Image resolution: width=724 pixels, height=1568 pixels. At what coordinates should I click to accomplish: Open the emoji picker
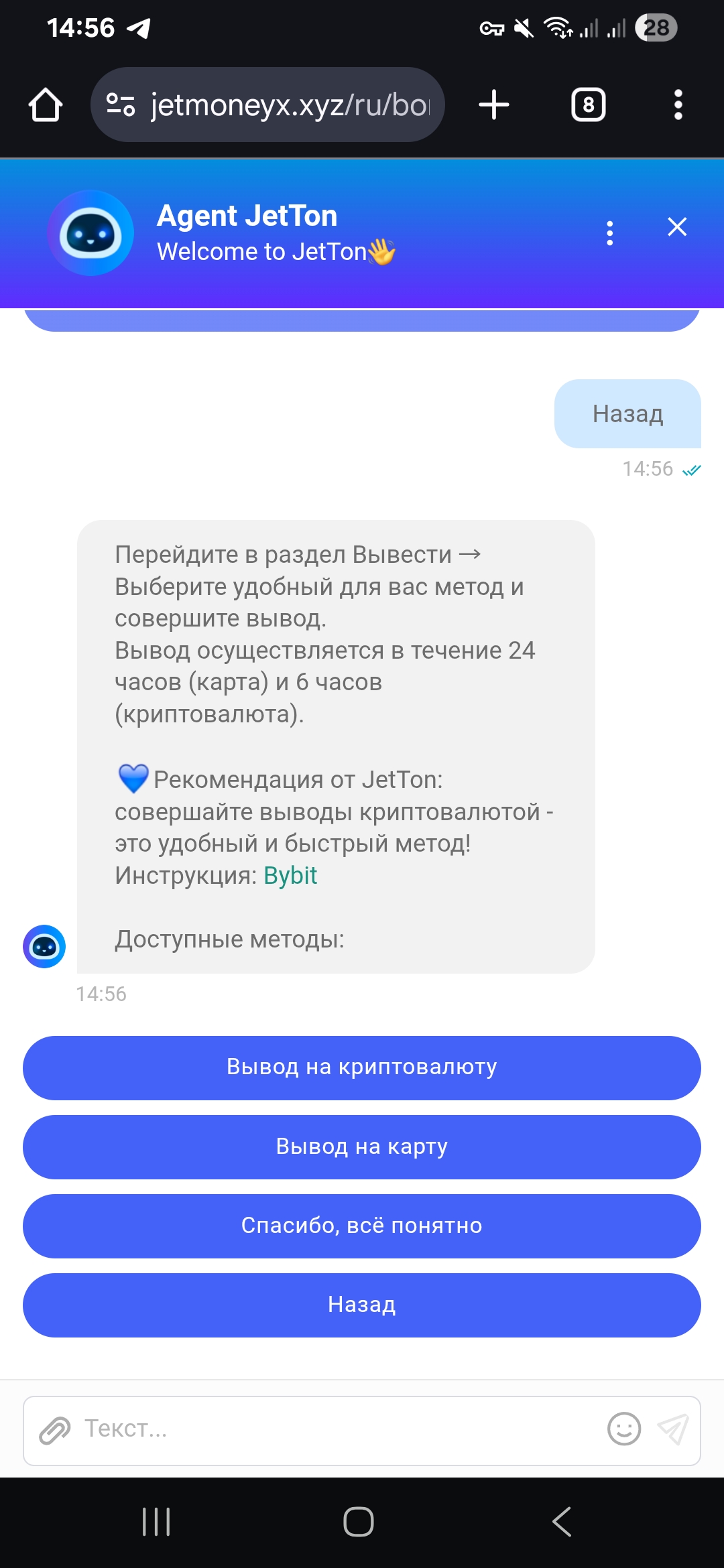click(623, 1429)
